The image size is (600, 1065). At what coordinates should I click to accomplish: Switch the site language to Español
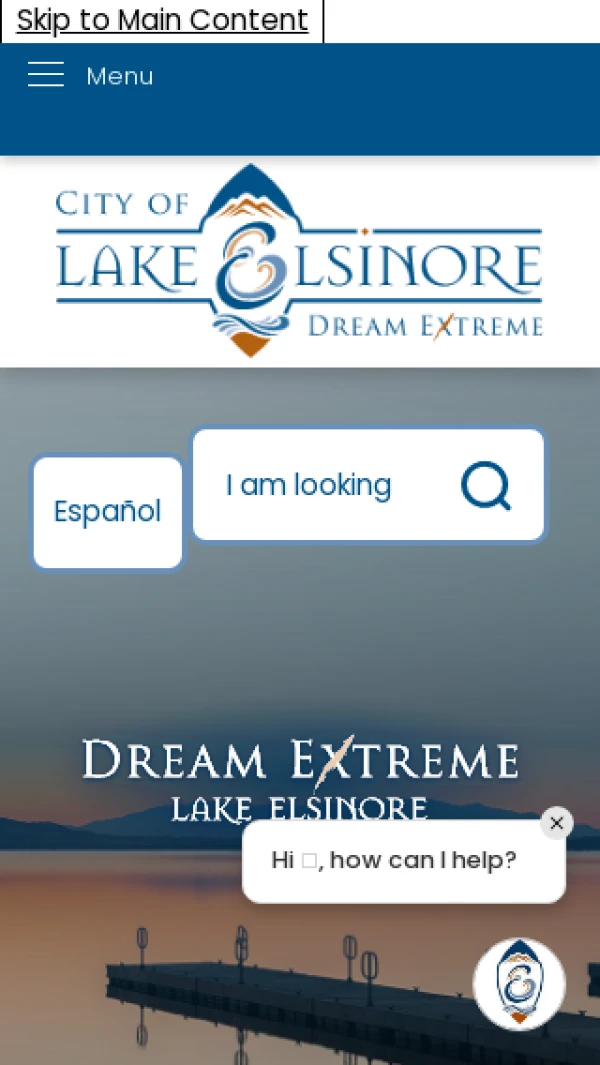tap(108, 512)
